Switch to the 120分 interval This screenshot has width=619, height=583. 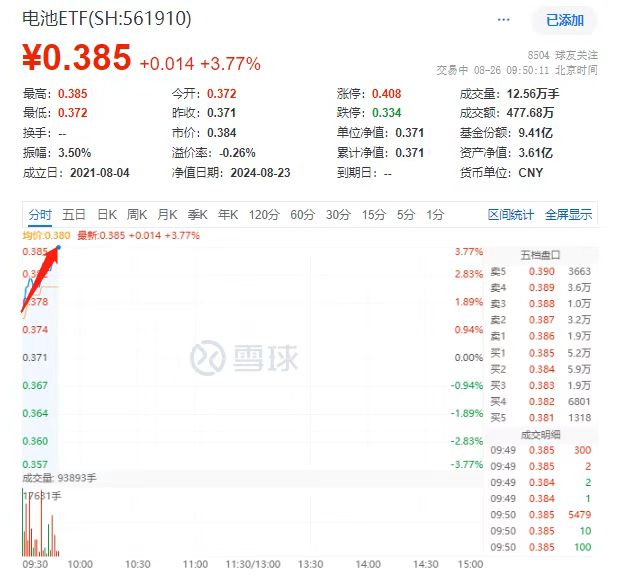pos(264,215)
